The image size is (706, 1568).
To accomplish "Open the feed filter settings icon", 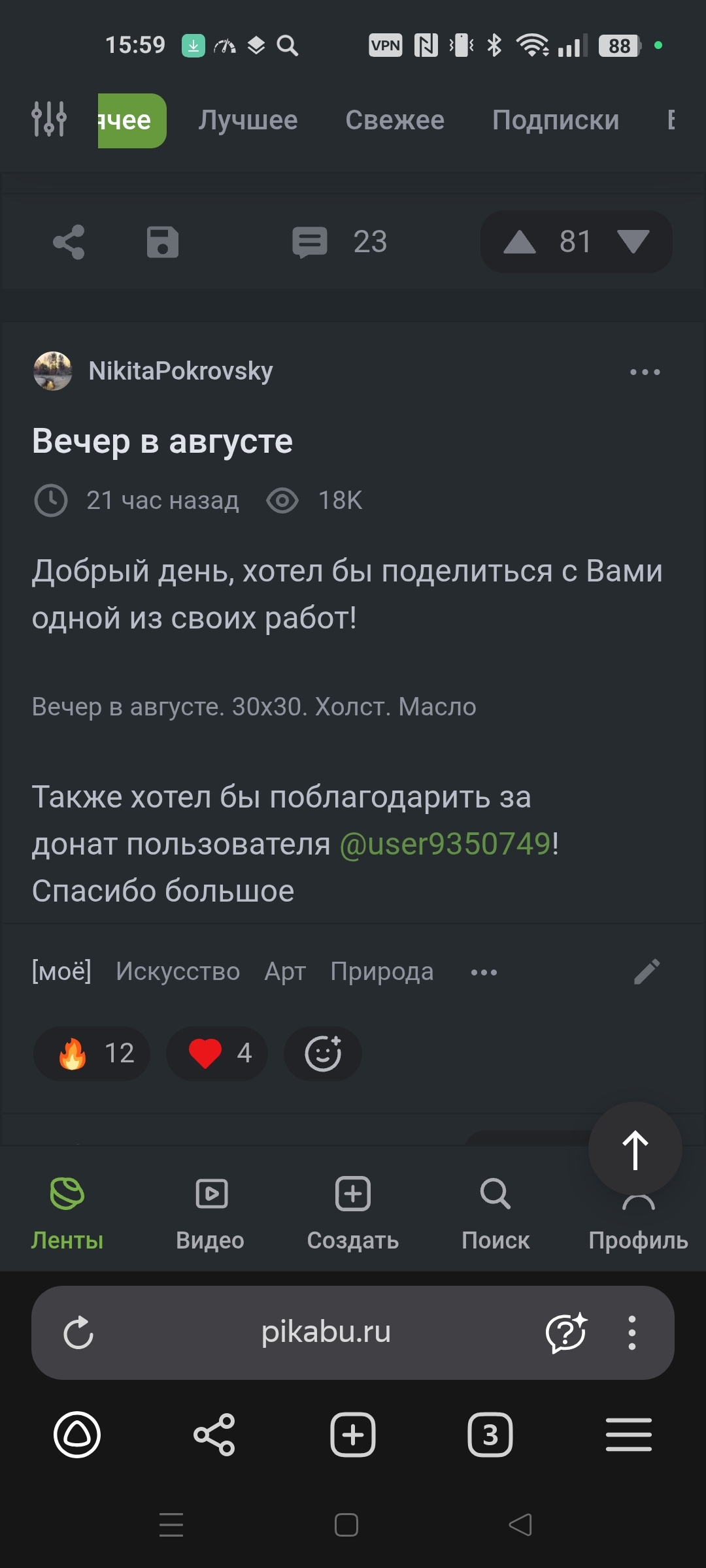I will [x=49, y=120].
